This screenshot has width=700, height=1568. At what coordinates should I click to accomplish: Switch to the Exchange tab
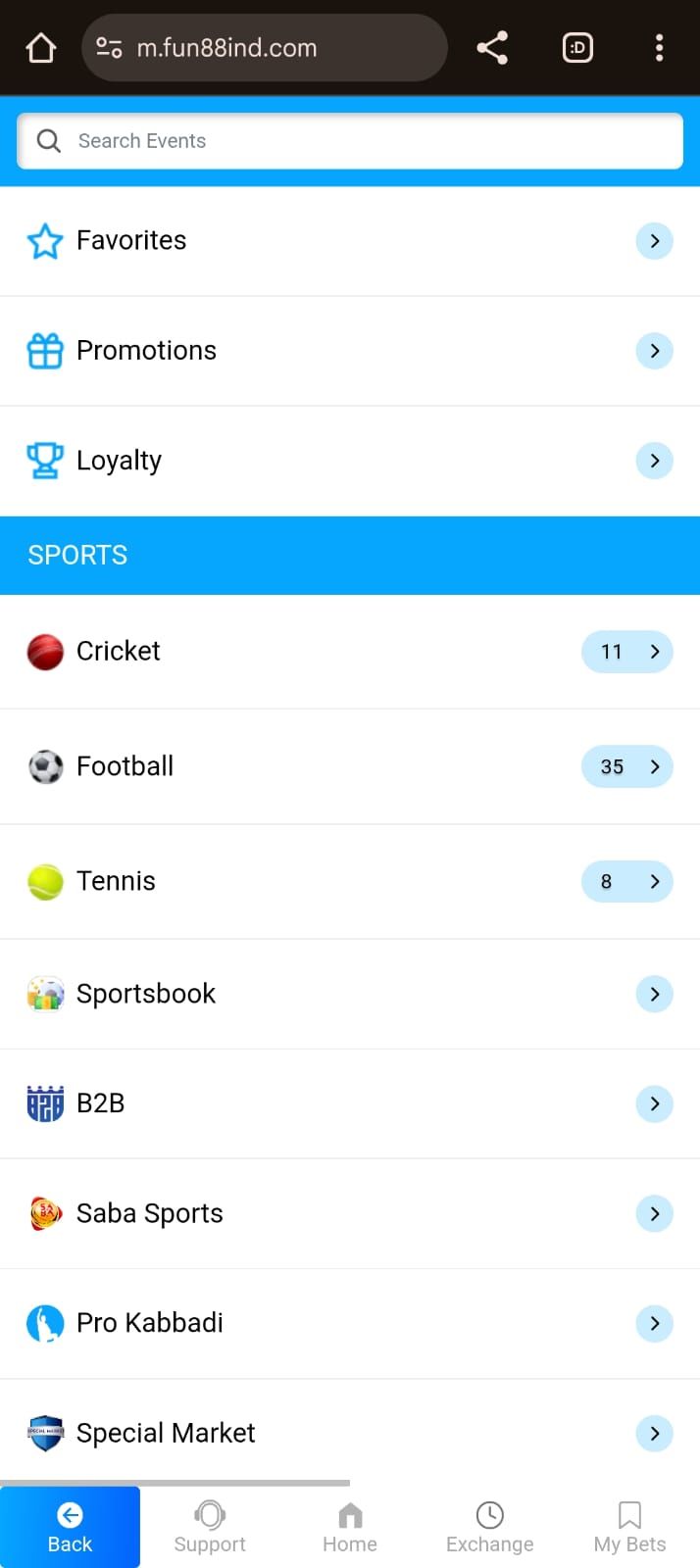489,1527
